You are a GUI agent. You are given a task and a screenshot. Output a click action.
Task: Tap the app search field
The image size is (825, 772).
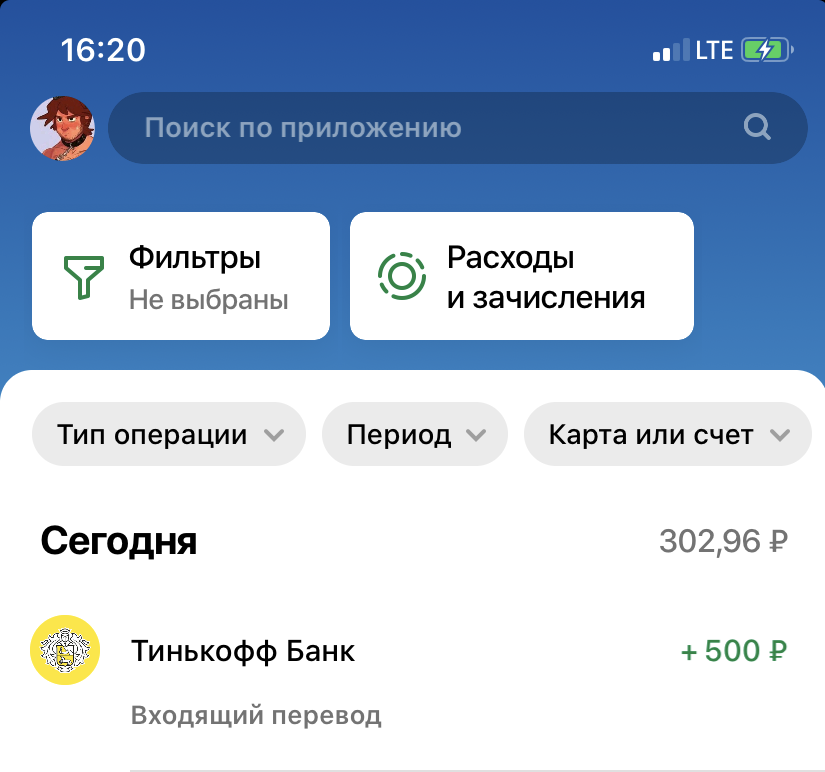457,128
